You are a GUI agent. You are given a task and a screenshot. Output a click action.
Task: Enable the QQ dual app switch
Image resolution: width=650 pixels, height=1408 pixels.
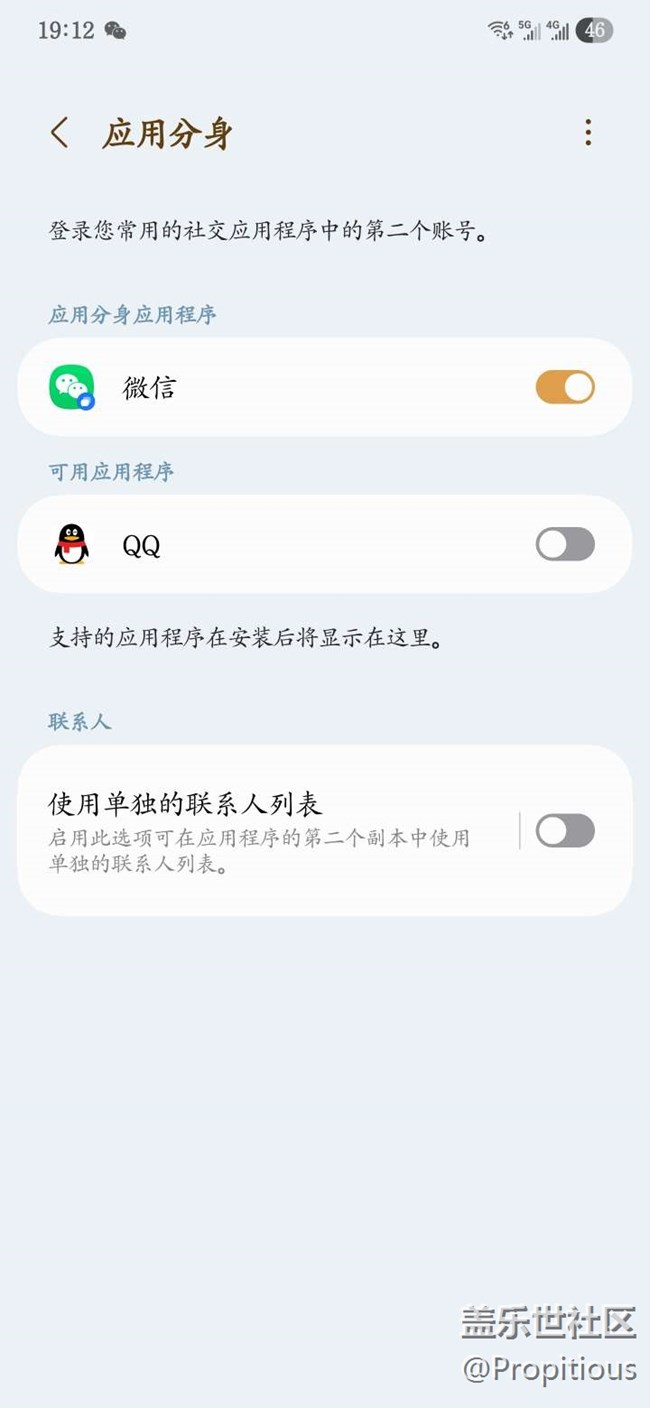[x=565, y=545]
